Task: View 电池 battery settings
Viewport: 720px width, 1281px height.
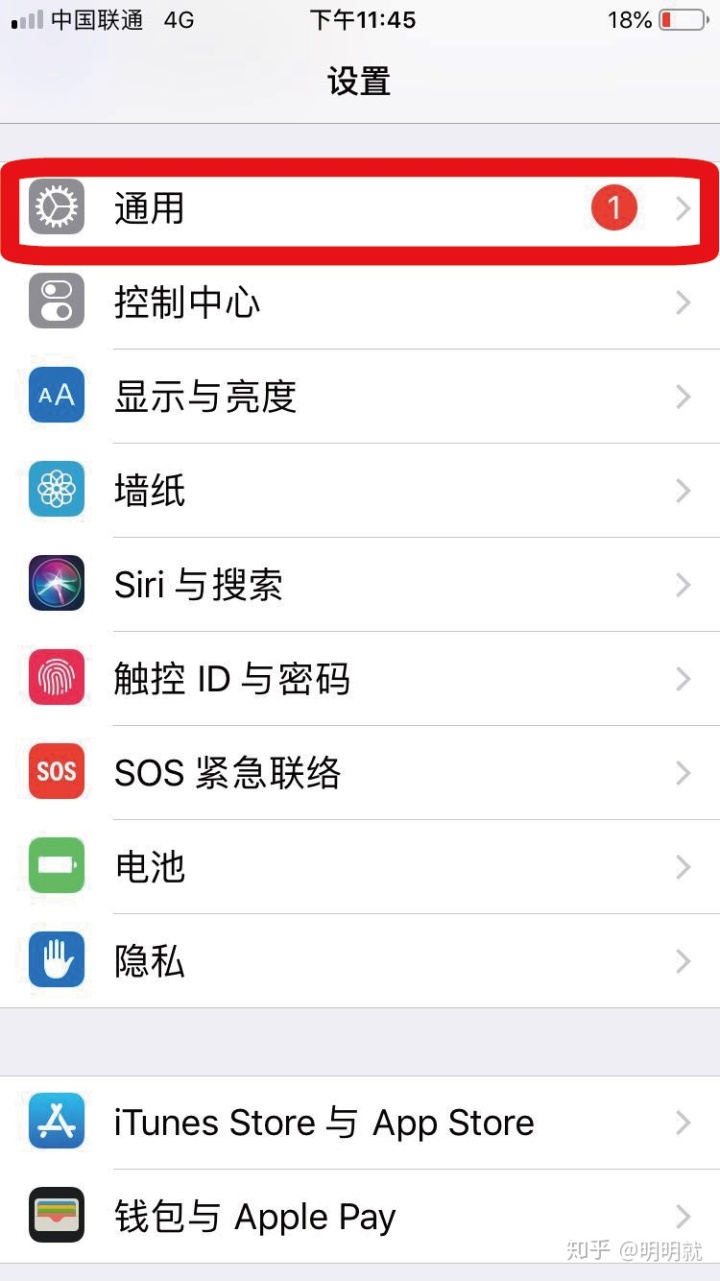Action: click(360, 867)
